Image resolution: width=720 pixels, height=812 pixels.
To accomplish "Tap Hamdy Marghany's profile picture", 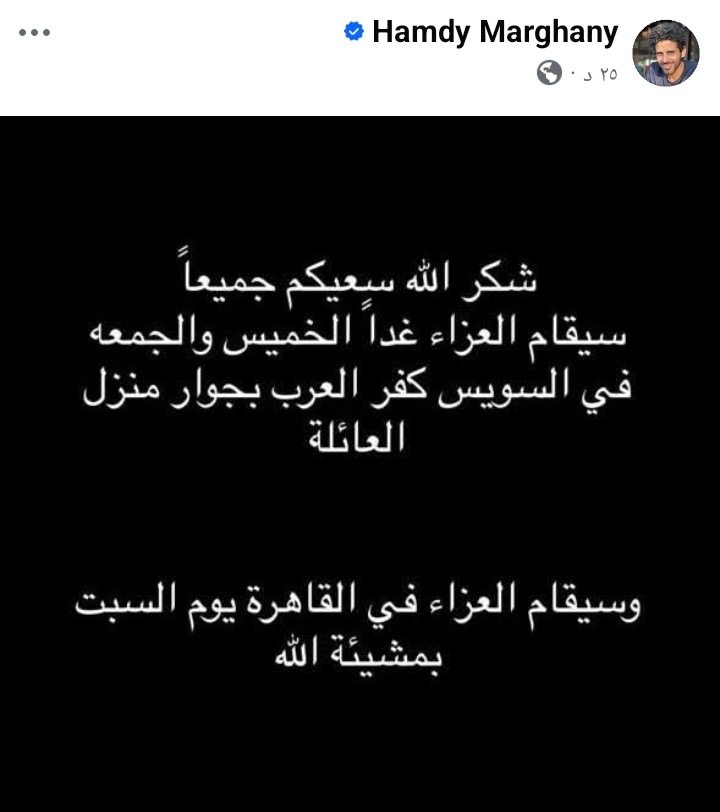I will 666,52.
